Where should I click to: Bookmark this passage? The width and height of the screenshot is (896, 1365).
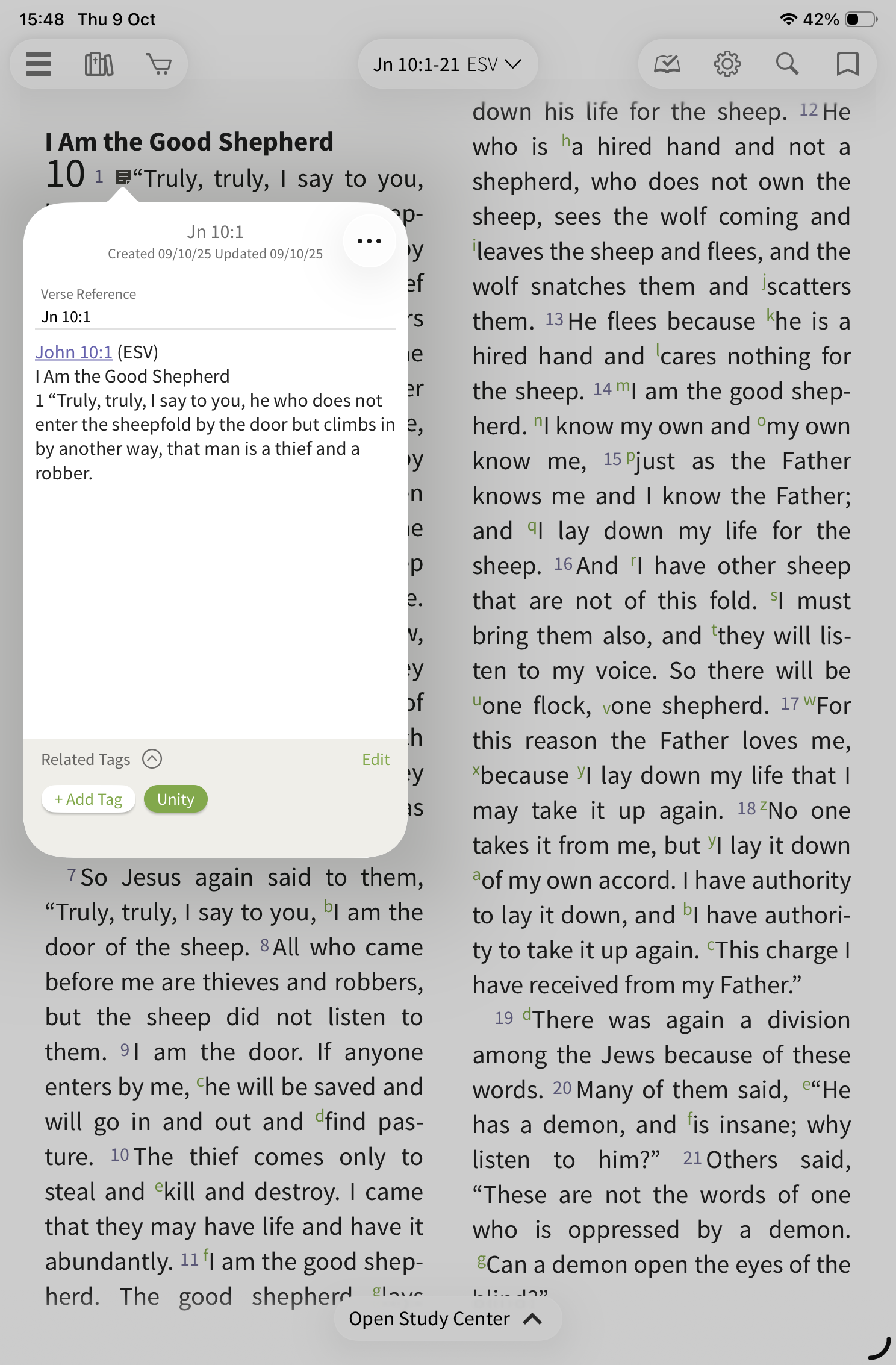pos(847,64)
